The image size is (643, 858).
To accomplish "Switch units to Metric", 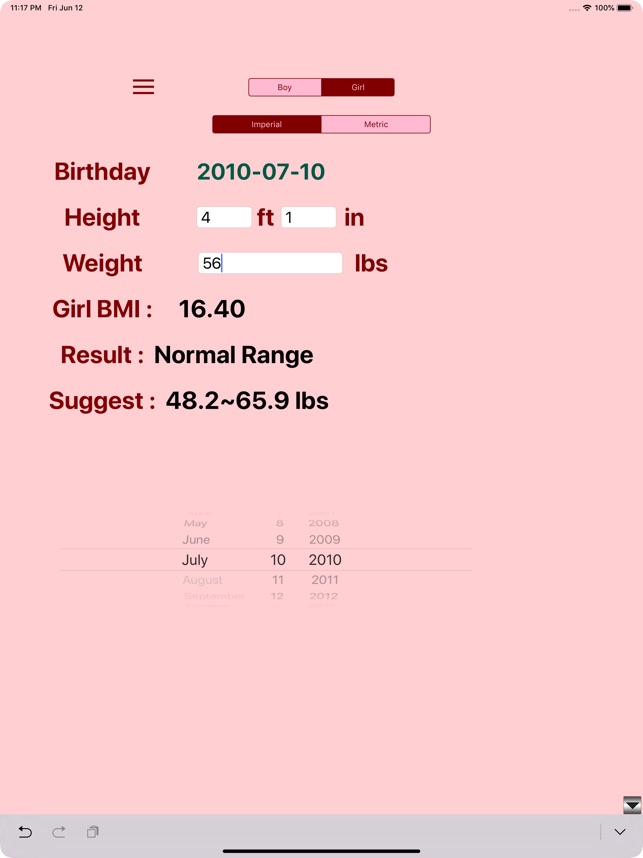I will point(376,124).
